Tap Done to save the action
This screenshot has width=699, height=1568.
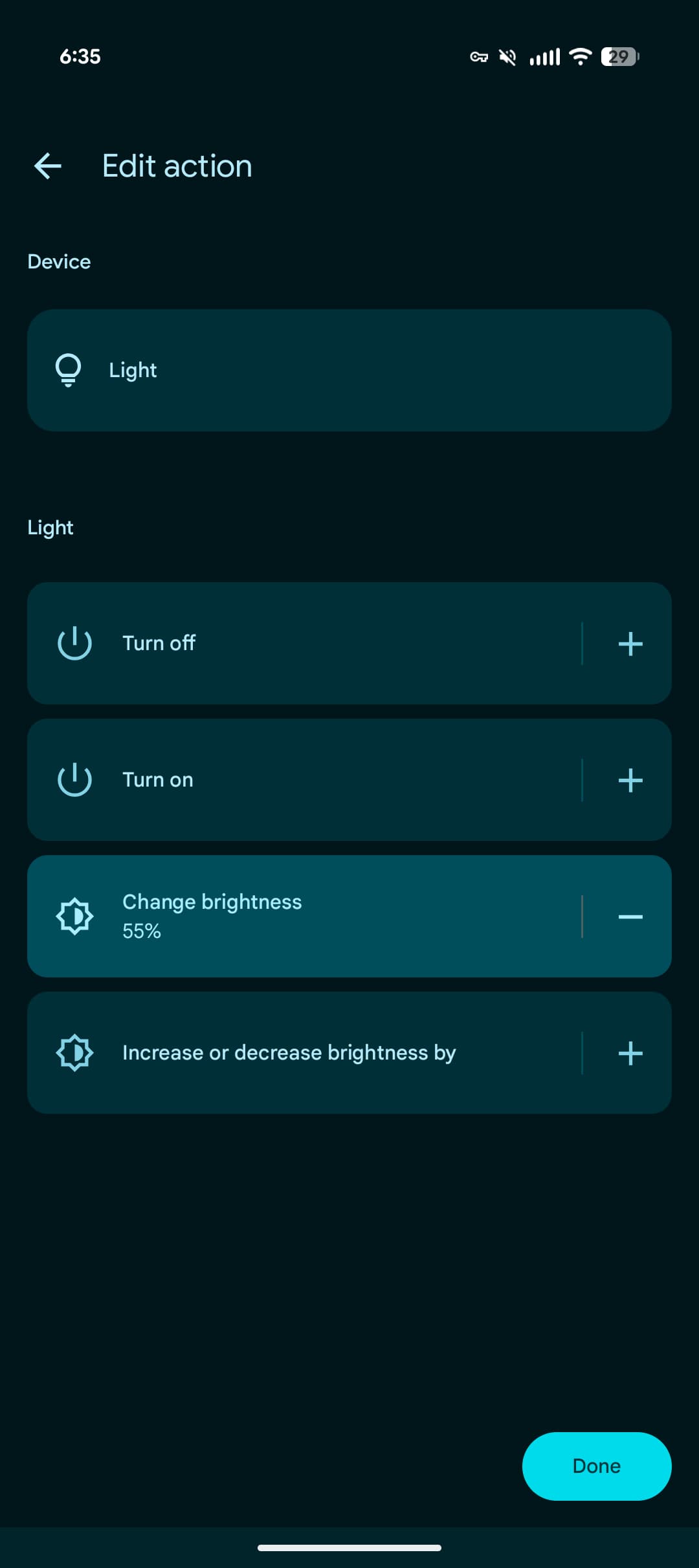(596, 1466)
